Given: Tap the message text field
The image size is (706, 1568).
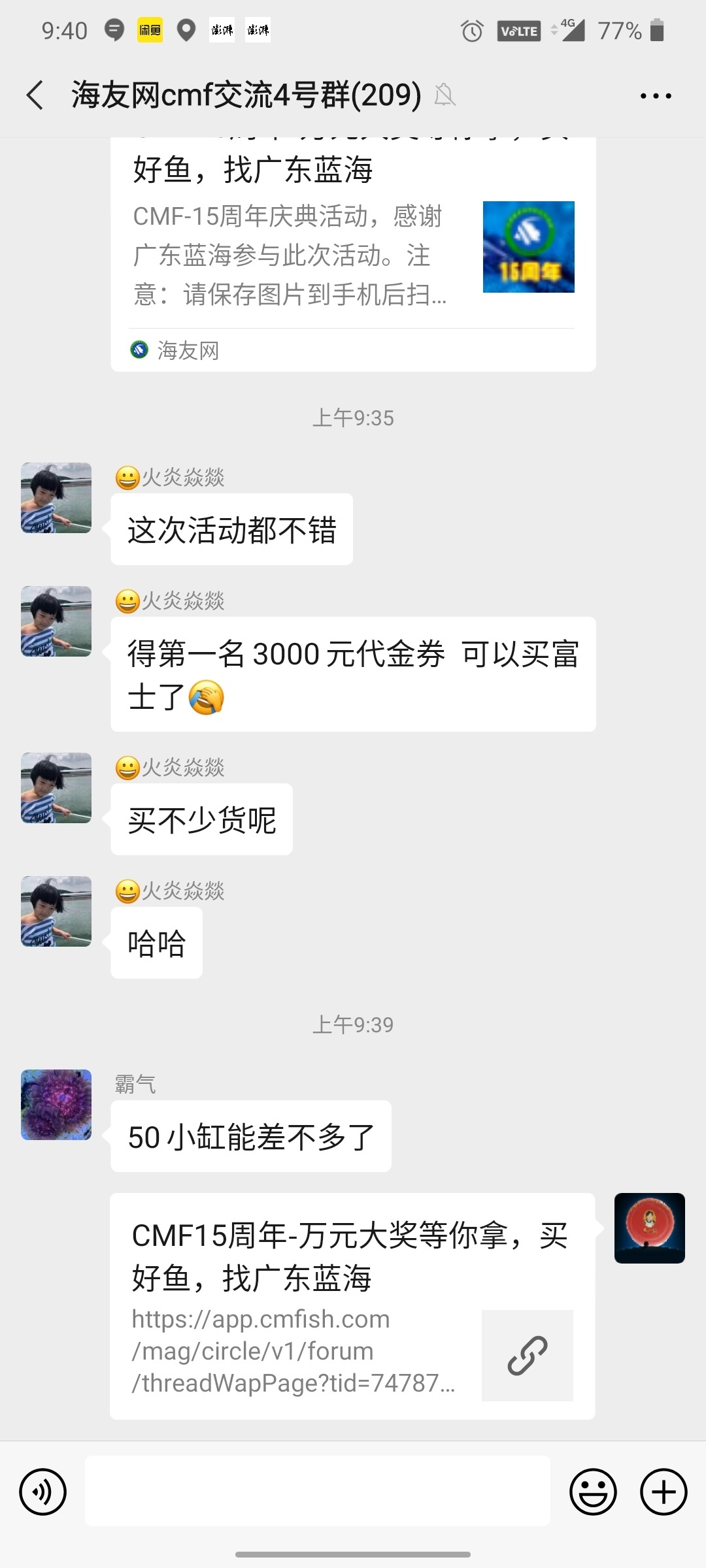Looking at the screenshot, I should [x=318, y=1491].
